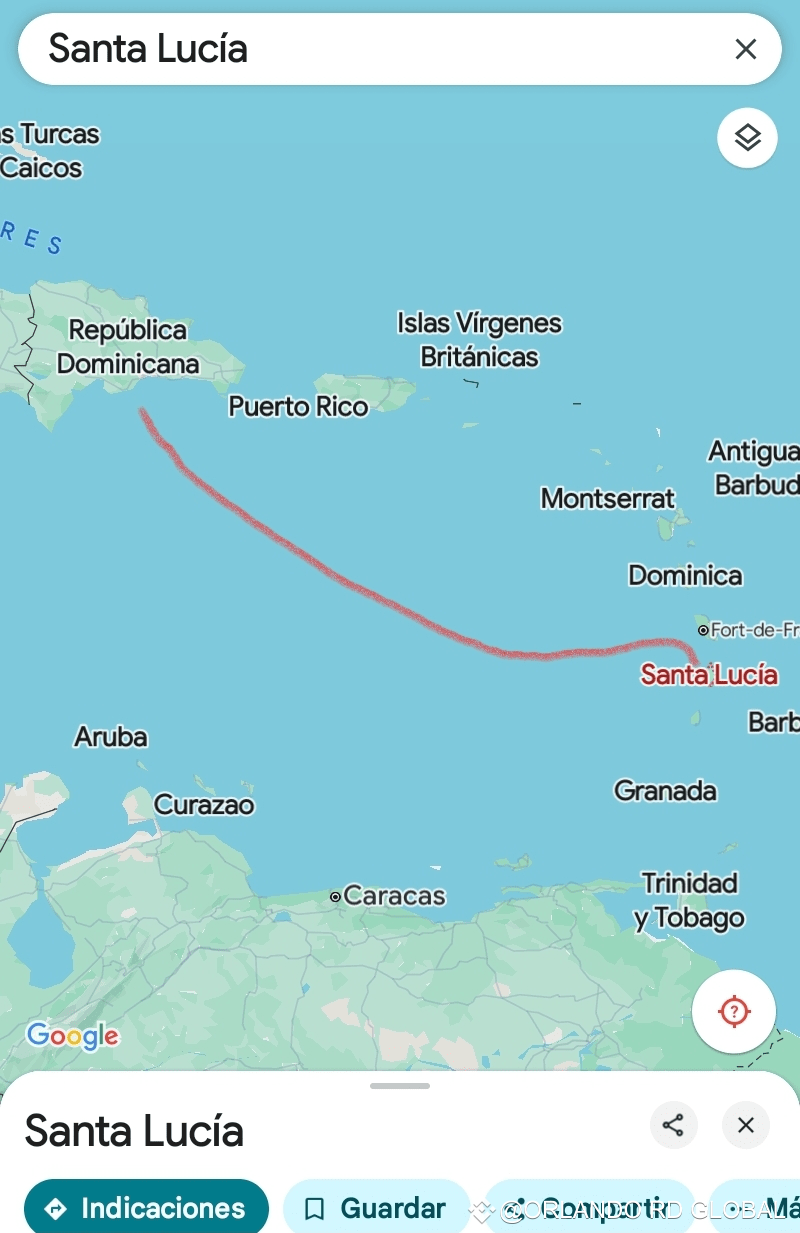Save the place with Guardar
The image size is (800, 1233).
tap(376, 1208)
